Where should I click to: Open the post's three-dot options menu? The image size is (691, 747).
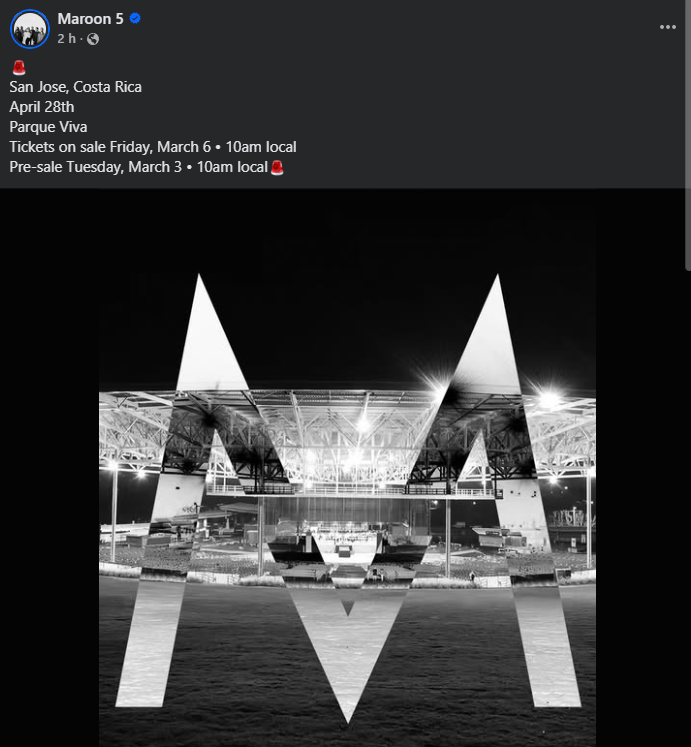(x=668, y=28)
